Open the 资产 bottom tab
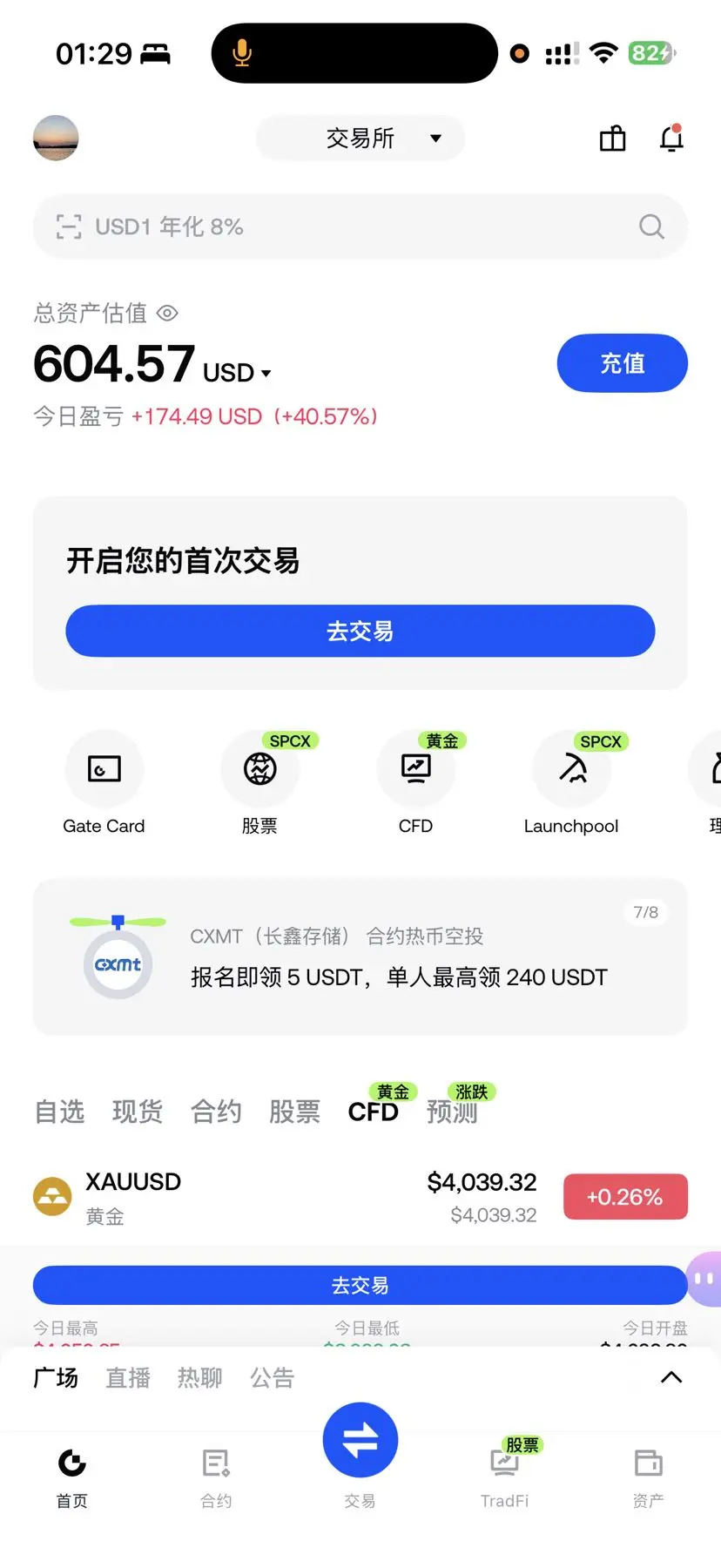Screen dimensions: 721x1568 tap(649, 1474)
